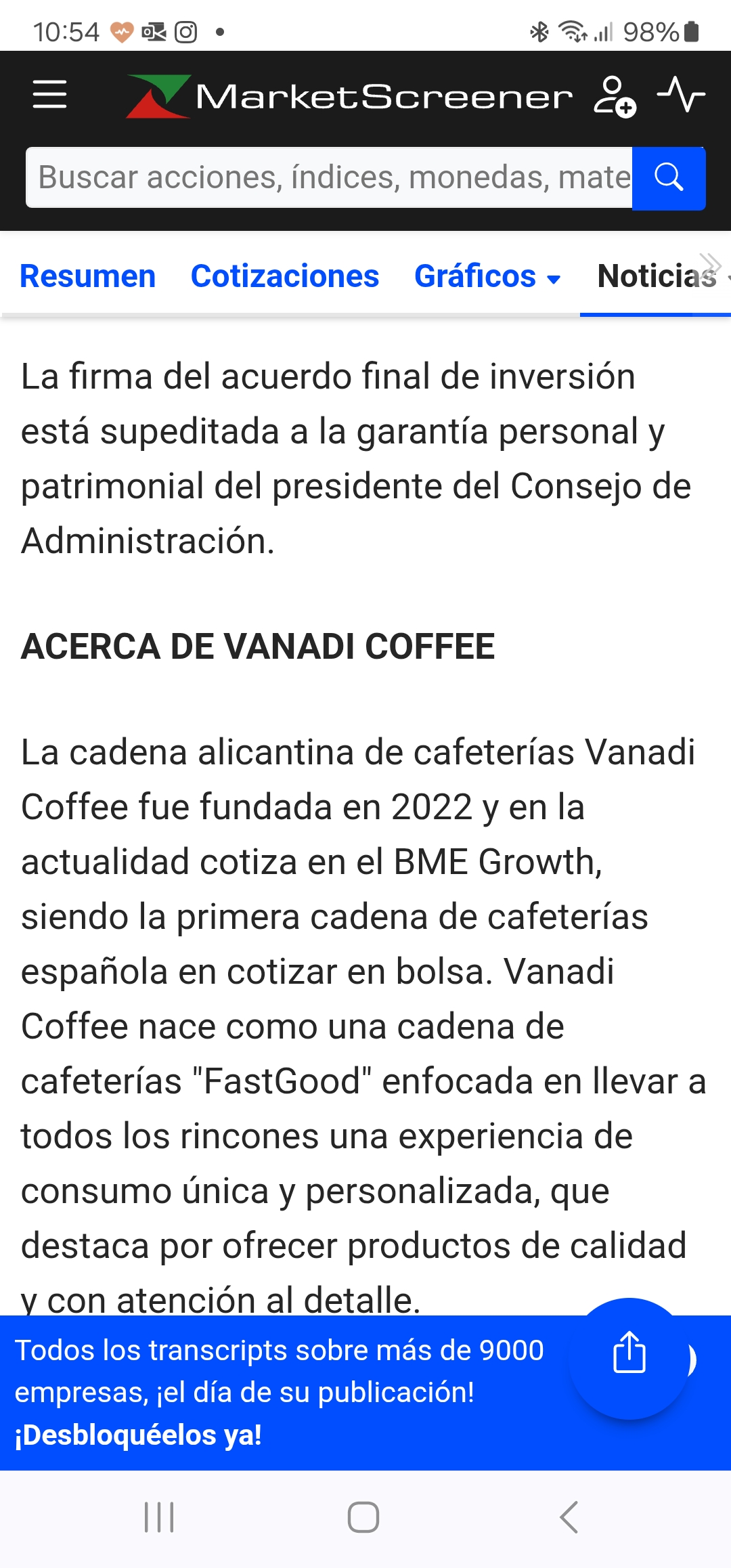Expand the Gráficos dropdown tab
This screenshot has height=1568, width=731.
[x=487, y=276]
